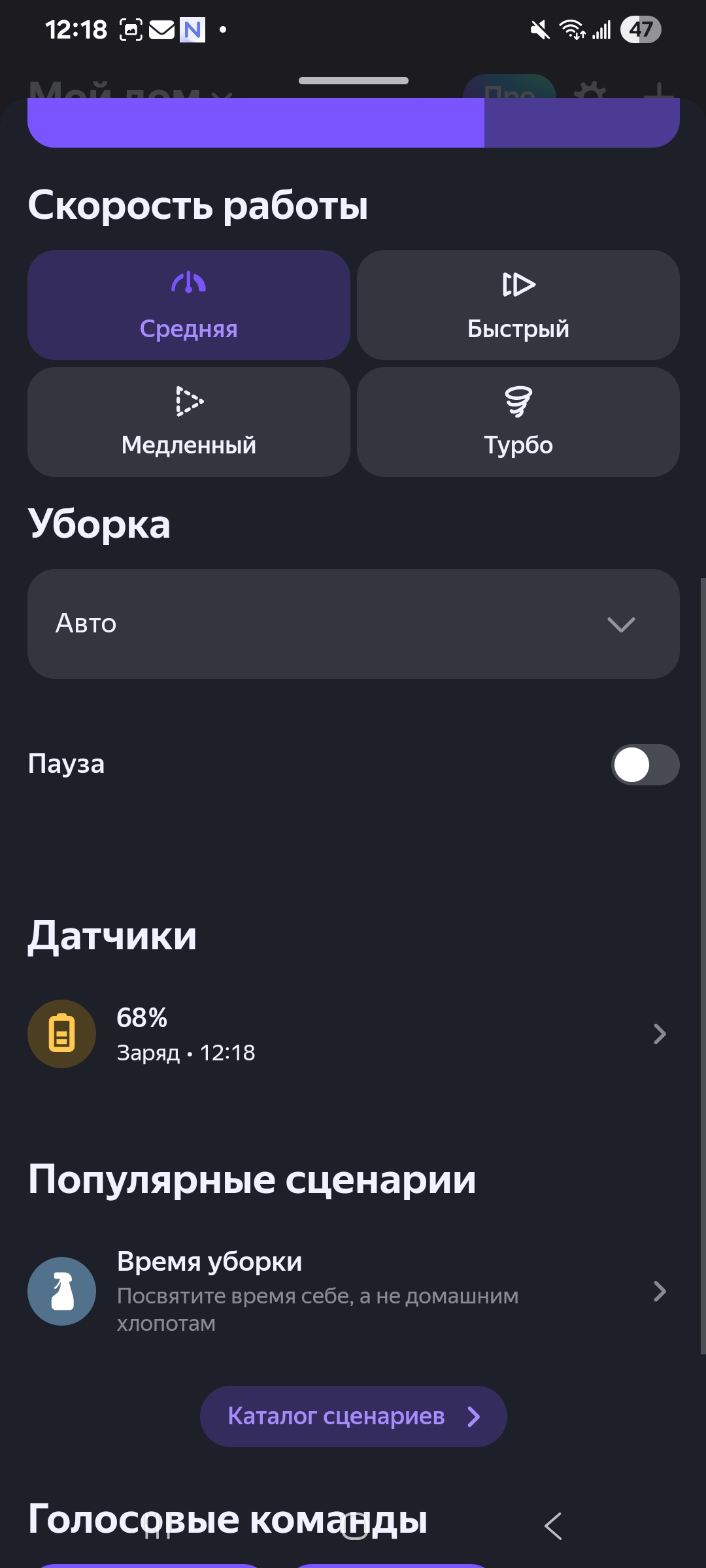Choose the Медленный speed option
706x1568 pixels.
point(188,422)
